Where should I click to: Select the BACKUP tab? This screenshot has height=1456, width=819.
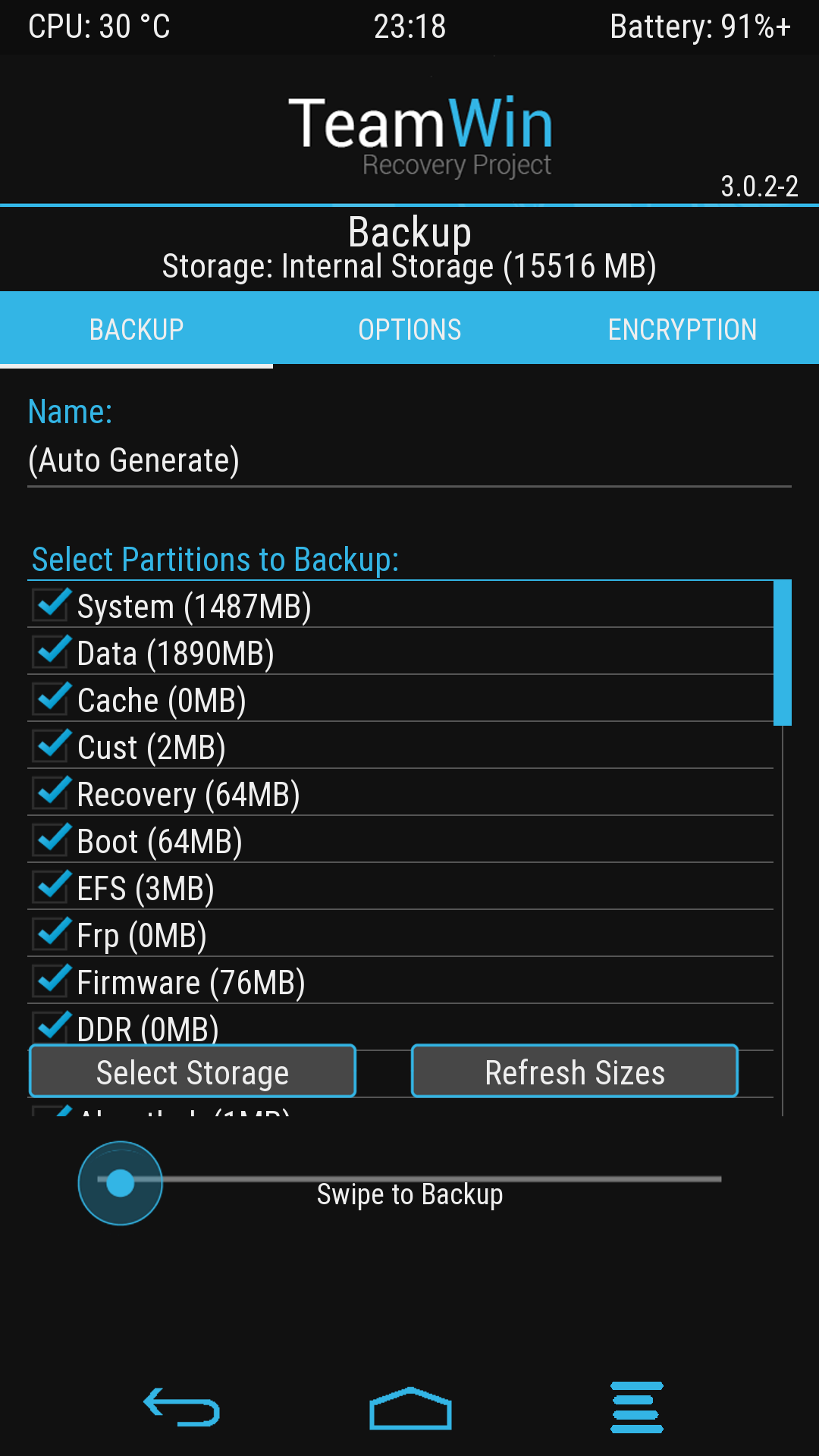(x=136, y=329)
